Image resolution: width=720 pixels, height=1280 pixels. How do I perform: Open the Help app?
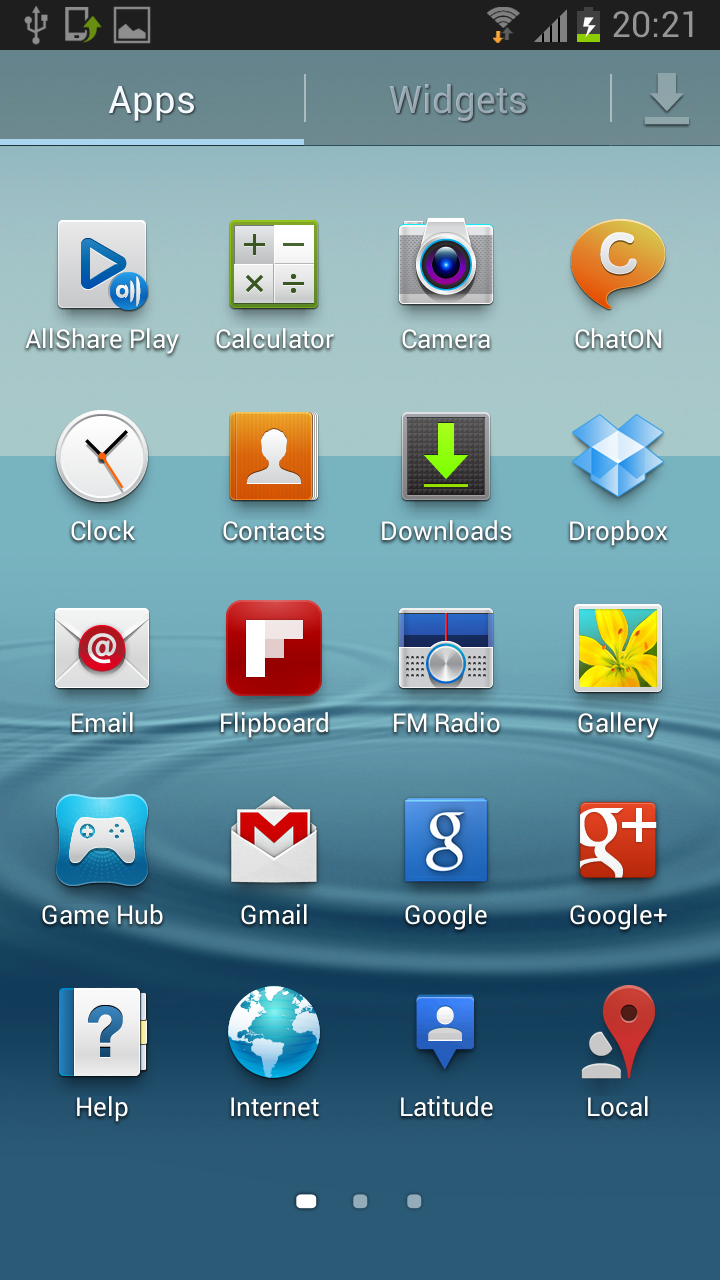click(102, 1033)
